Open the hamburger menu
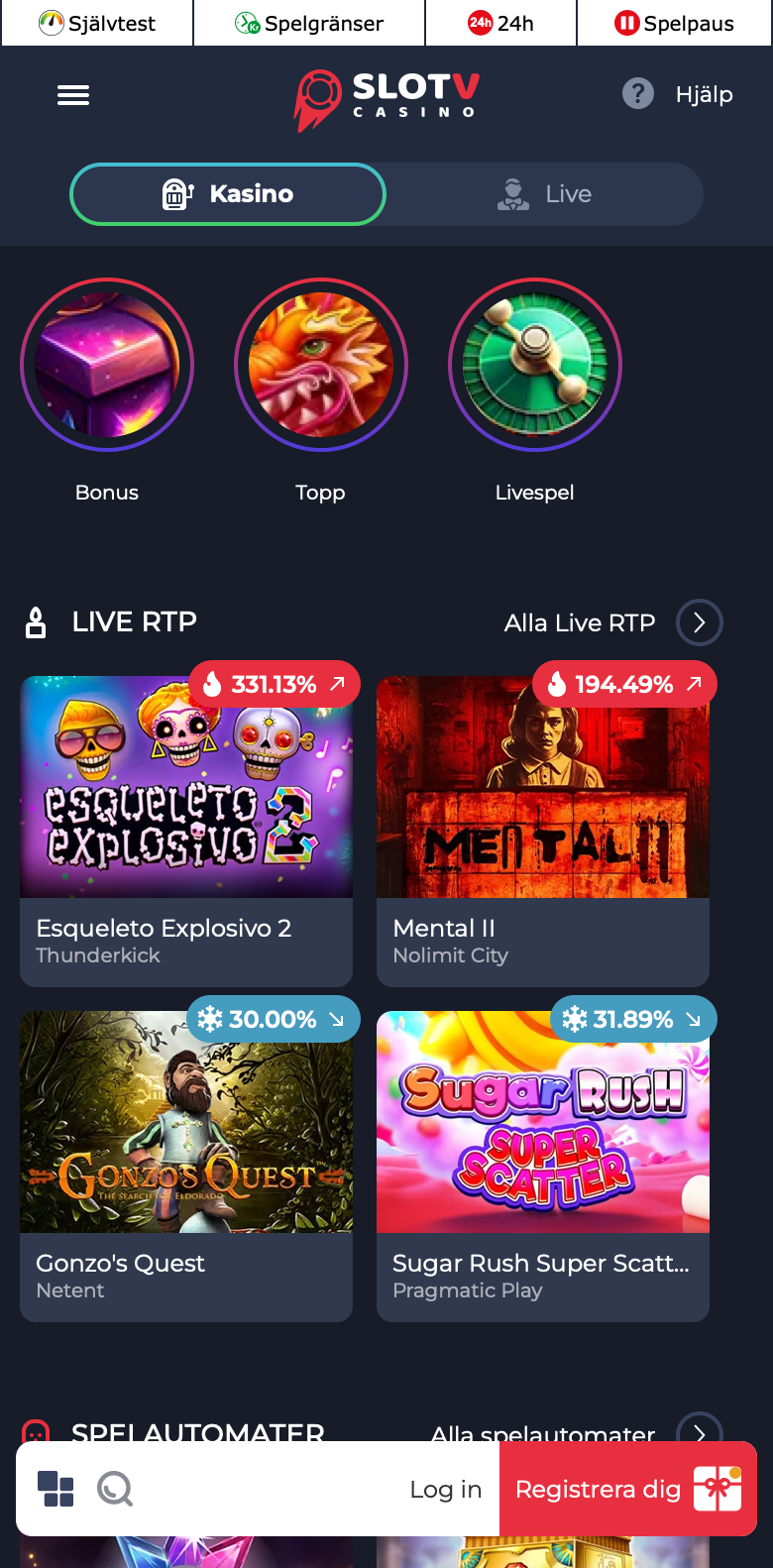 [x=73, y=95]
